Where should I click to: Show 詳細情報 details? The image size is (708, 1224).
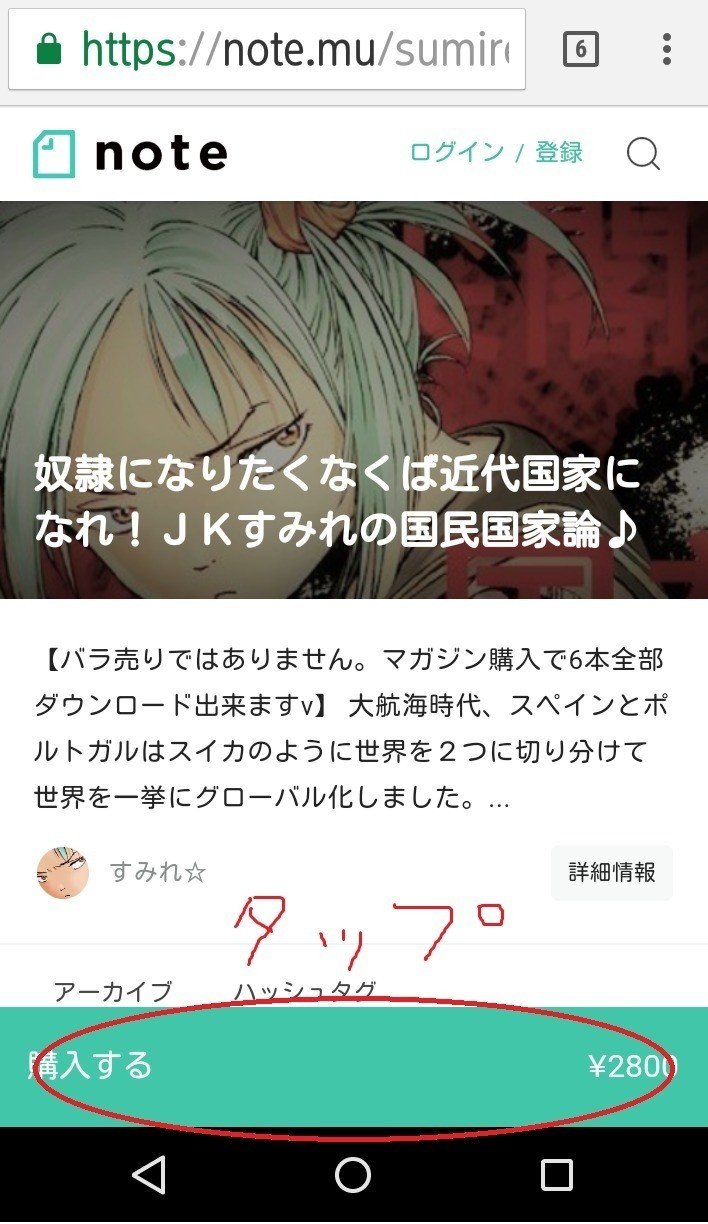(612, 872)
